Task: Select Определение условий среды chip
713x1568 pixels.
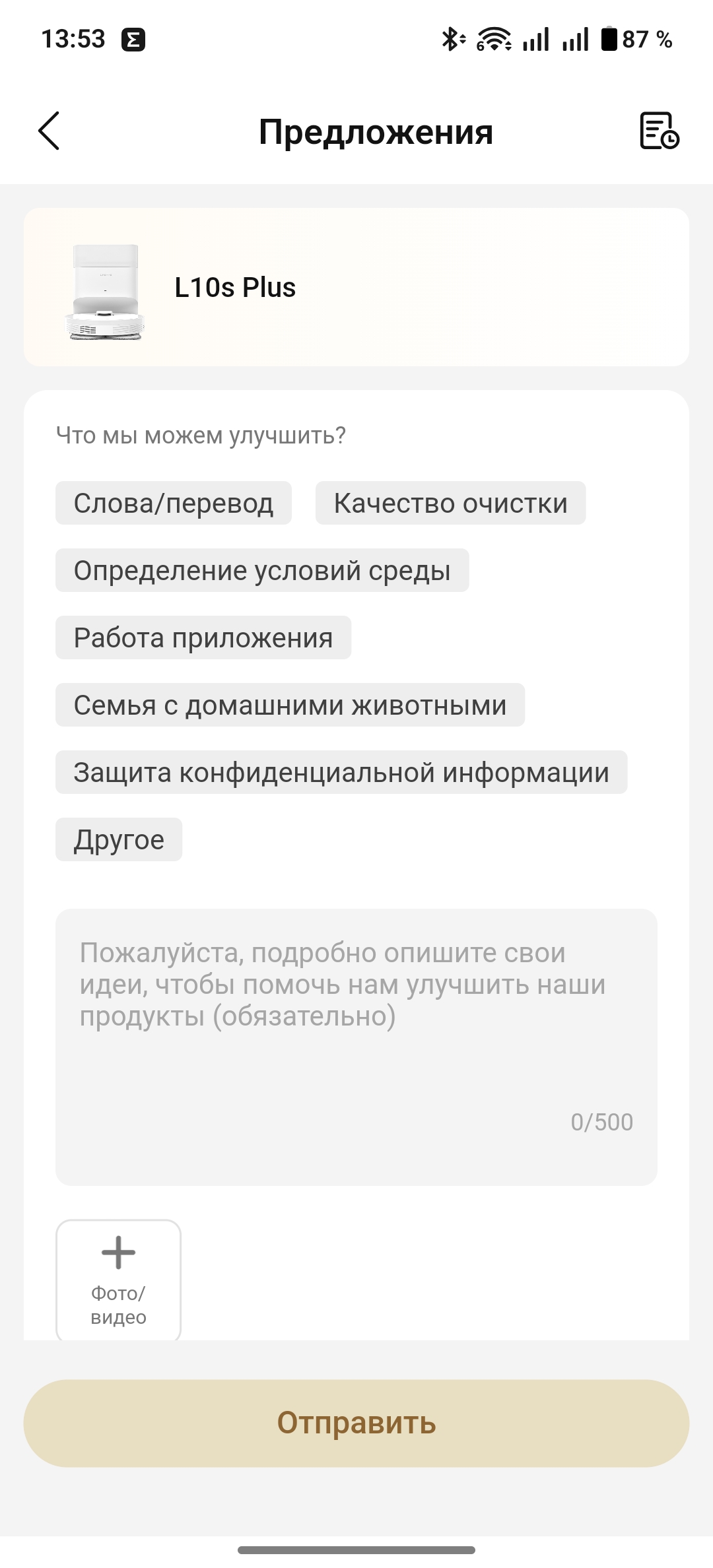Action: click(262, 570)
